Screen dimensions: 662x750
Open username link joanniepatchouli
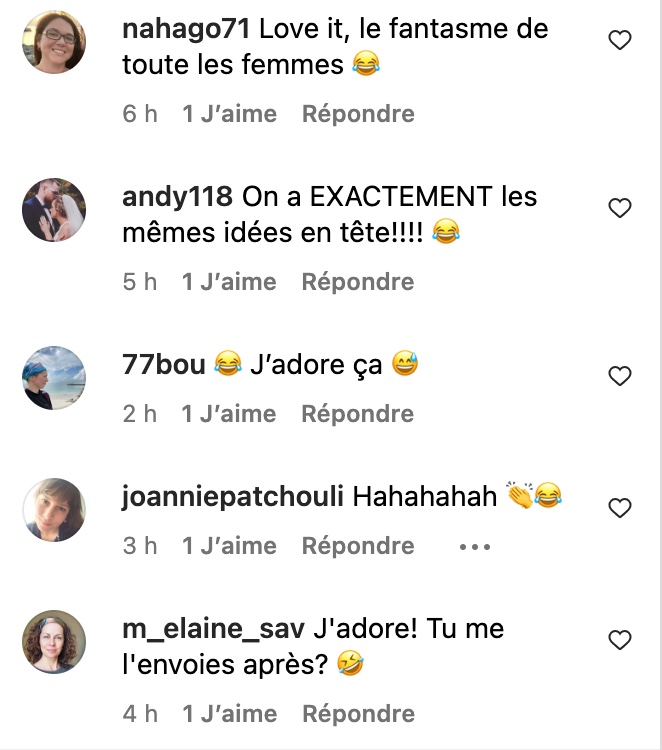coord(233,496)
